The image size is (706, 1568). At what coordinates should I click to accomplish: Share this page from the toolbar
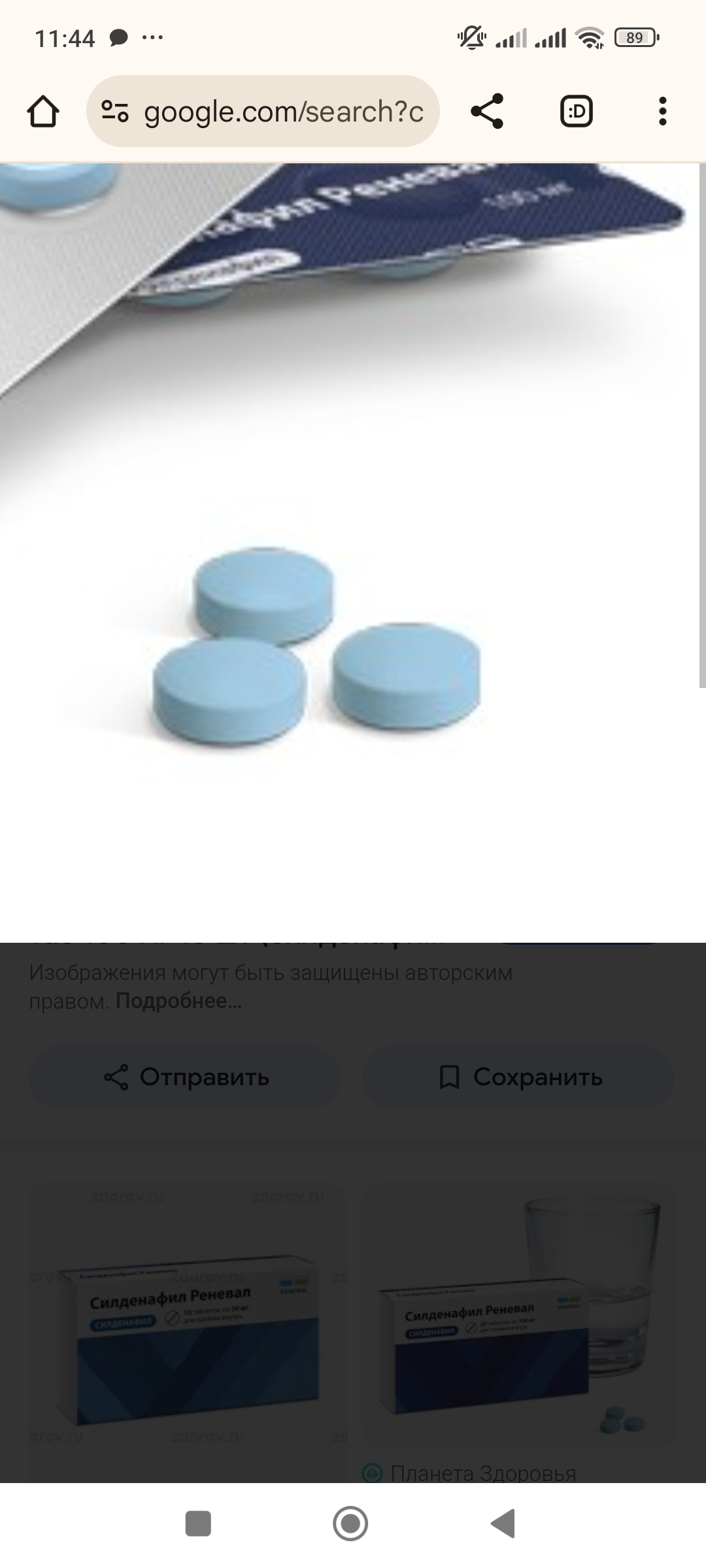click(487, 111)
